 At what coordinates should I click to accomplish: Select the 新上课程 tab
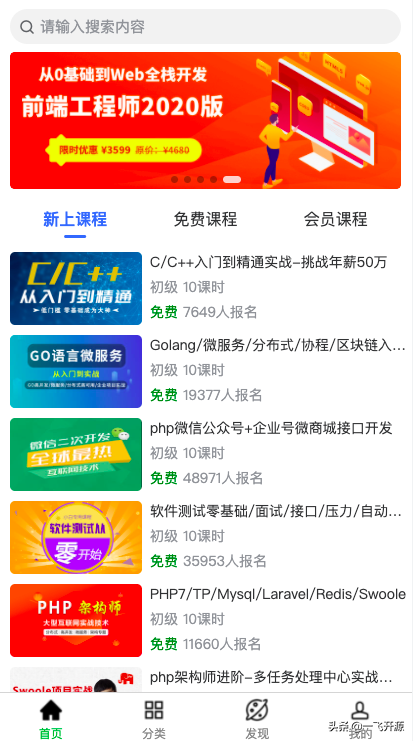point(75,219)
